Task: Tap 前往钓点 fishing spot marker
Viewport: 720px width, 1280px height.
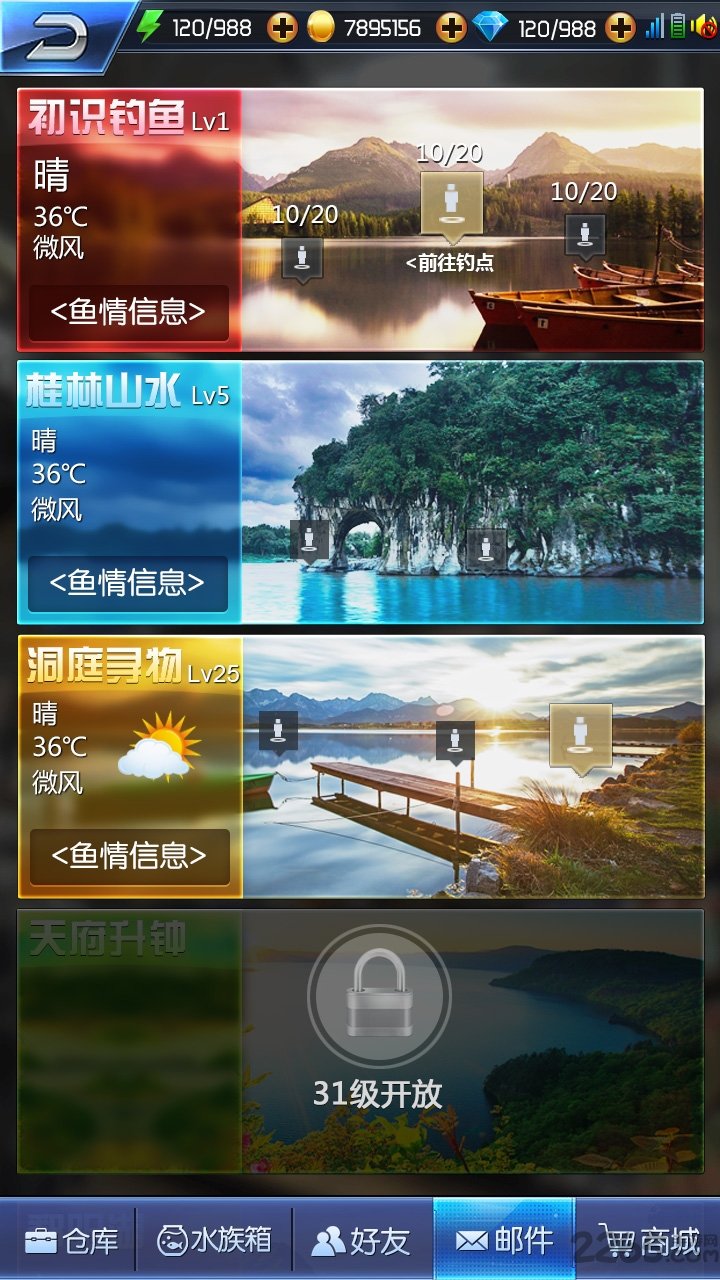Action: pos(451,207)
